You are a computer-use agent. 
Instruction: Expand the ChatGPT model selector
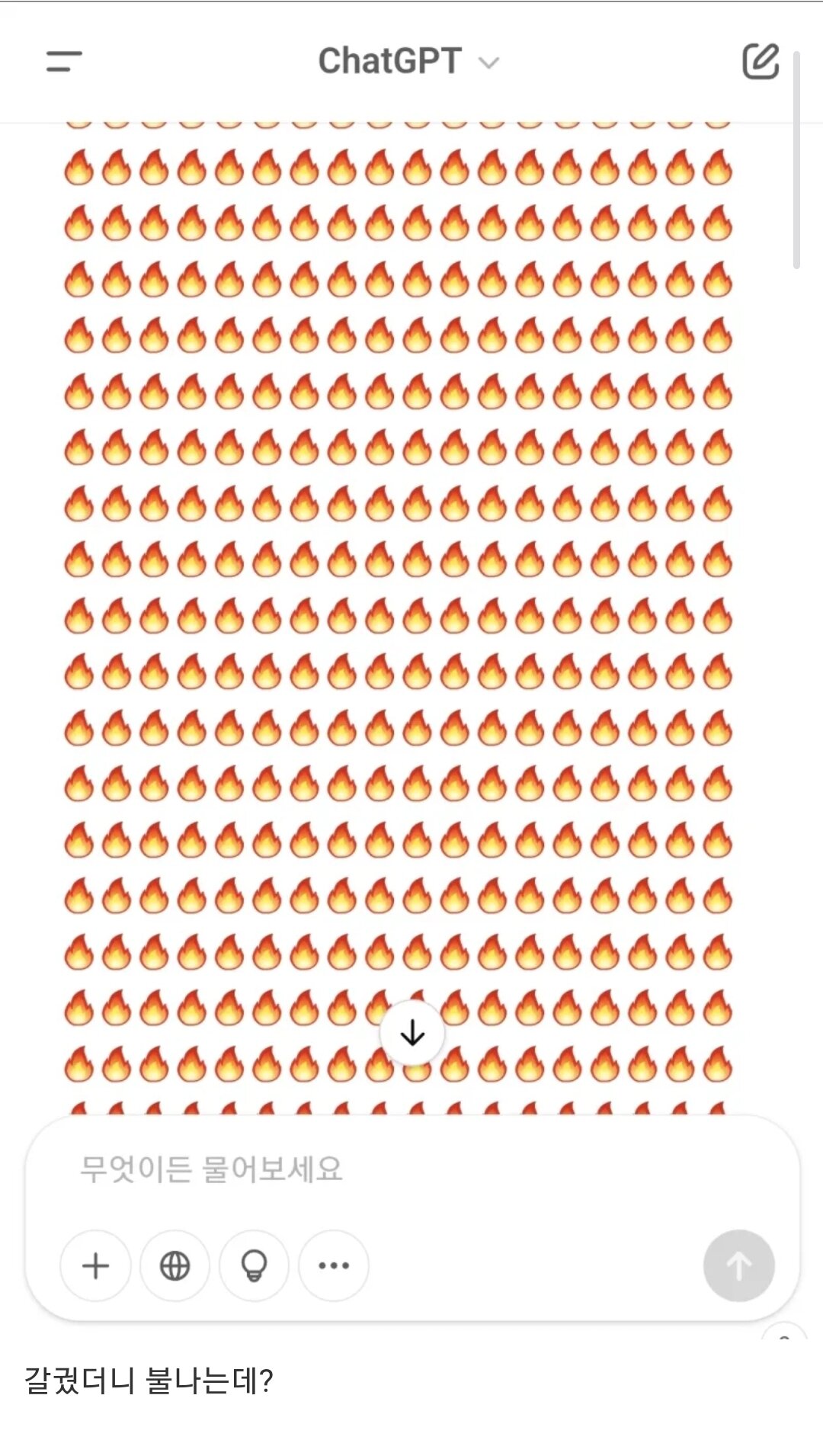tap(408, 62)
